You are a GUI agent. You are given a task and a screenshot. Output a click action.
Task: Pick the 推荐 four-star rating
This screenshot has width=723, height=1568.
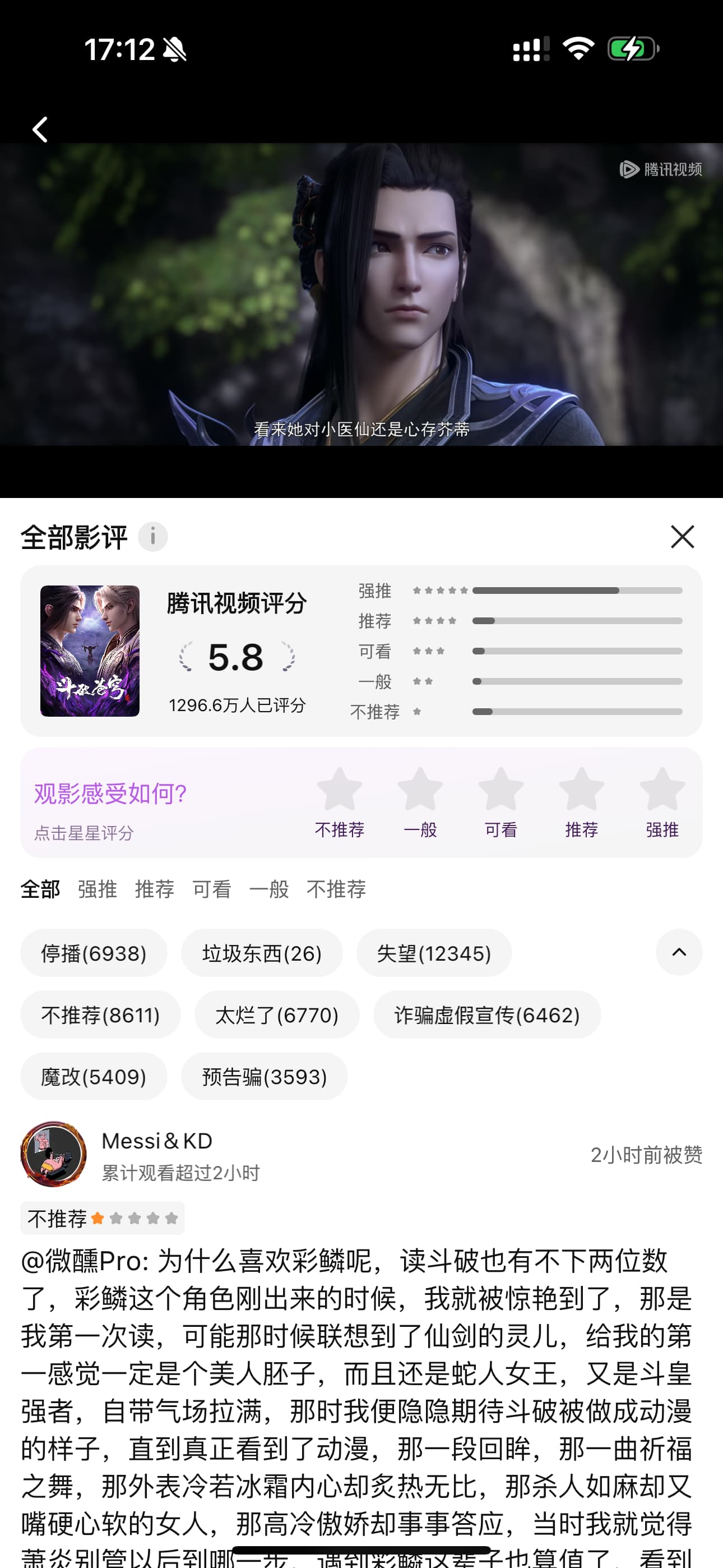coord(582,803)
